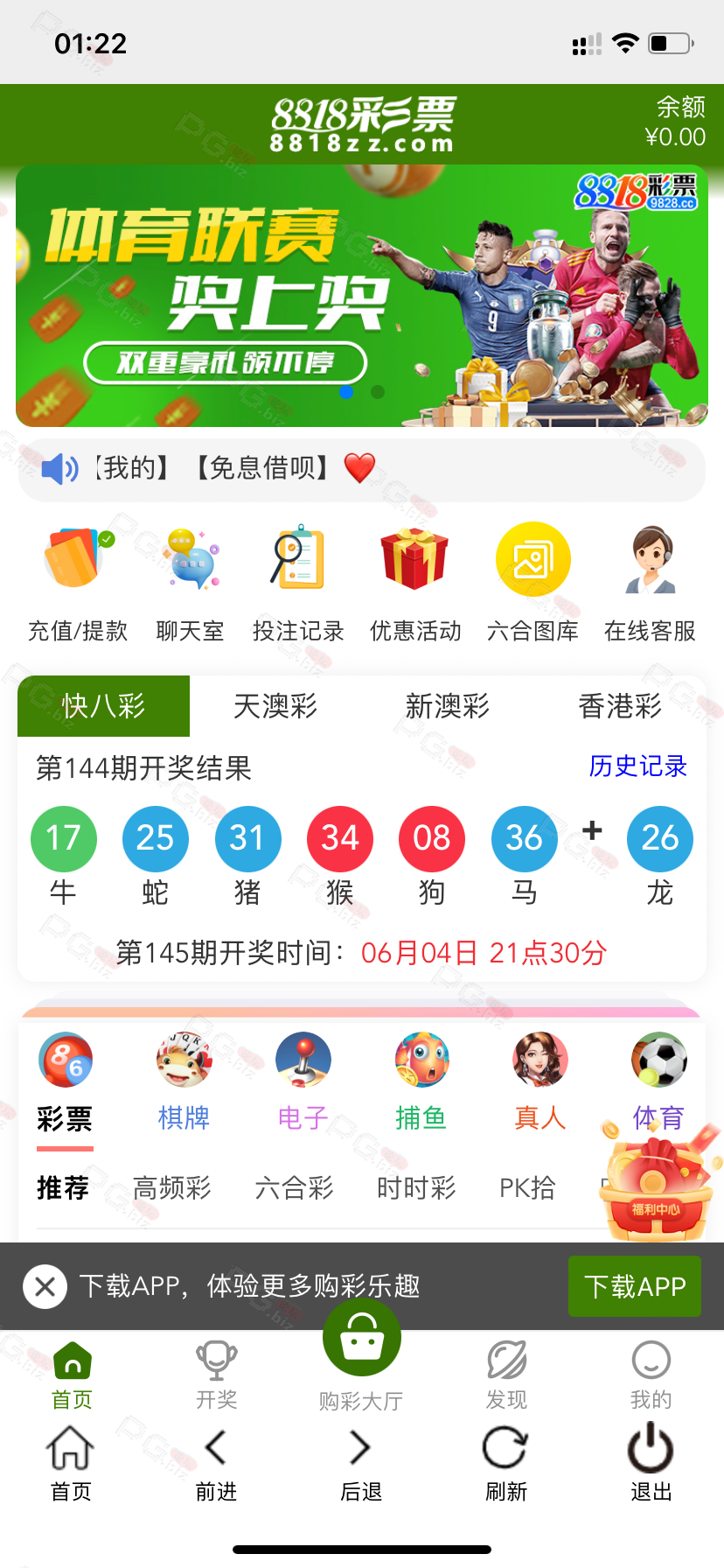Choose the 高频彩 sub-category

coord(172,1188)
